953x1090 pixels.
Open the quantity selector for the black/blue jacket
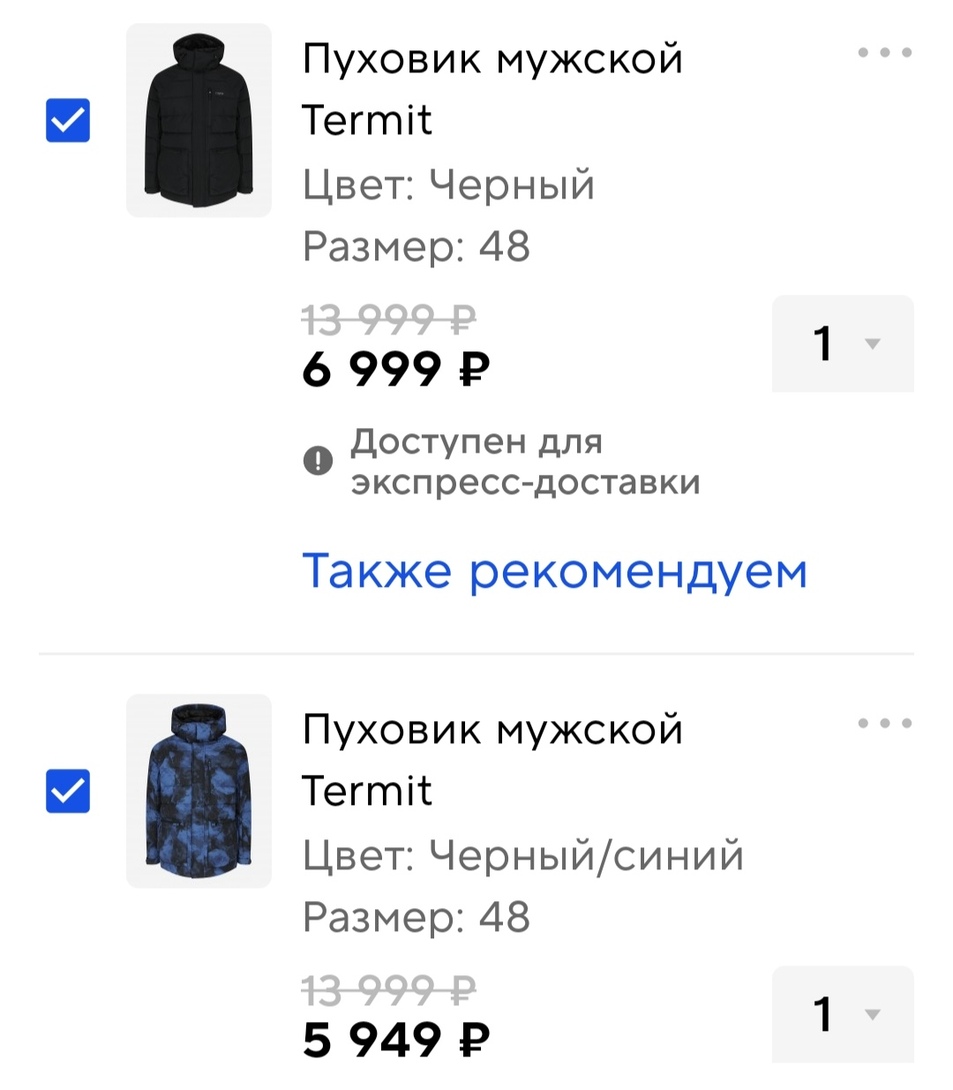842,1015
